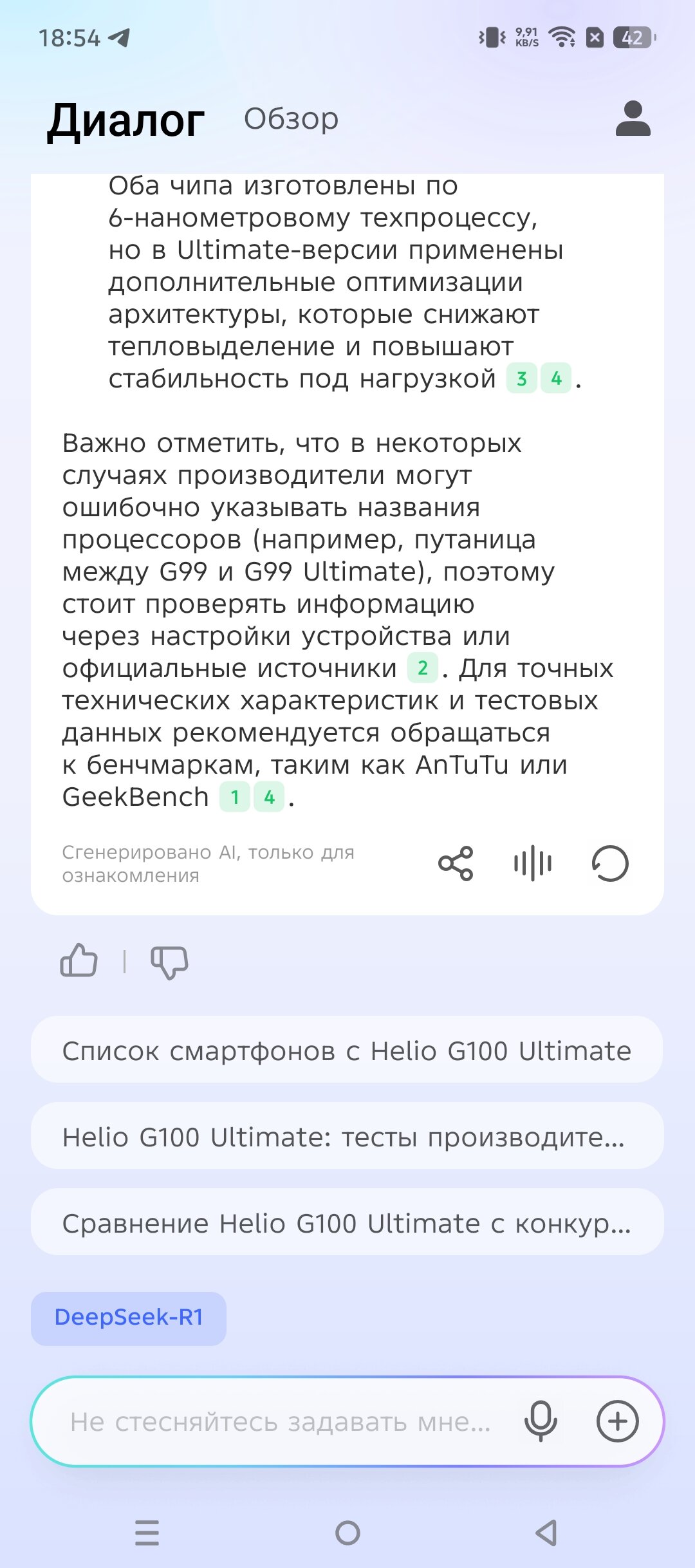
Task: Open the plus attachment button
Action: pyautogui.click(x=618, y=1421)
